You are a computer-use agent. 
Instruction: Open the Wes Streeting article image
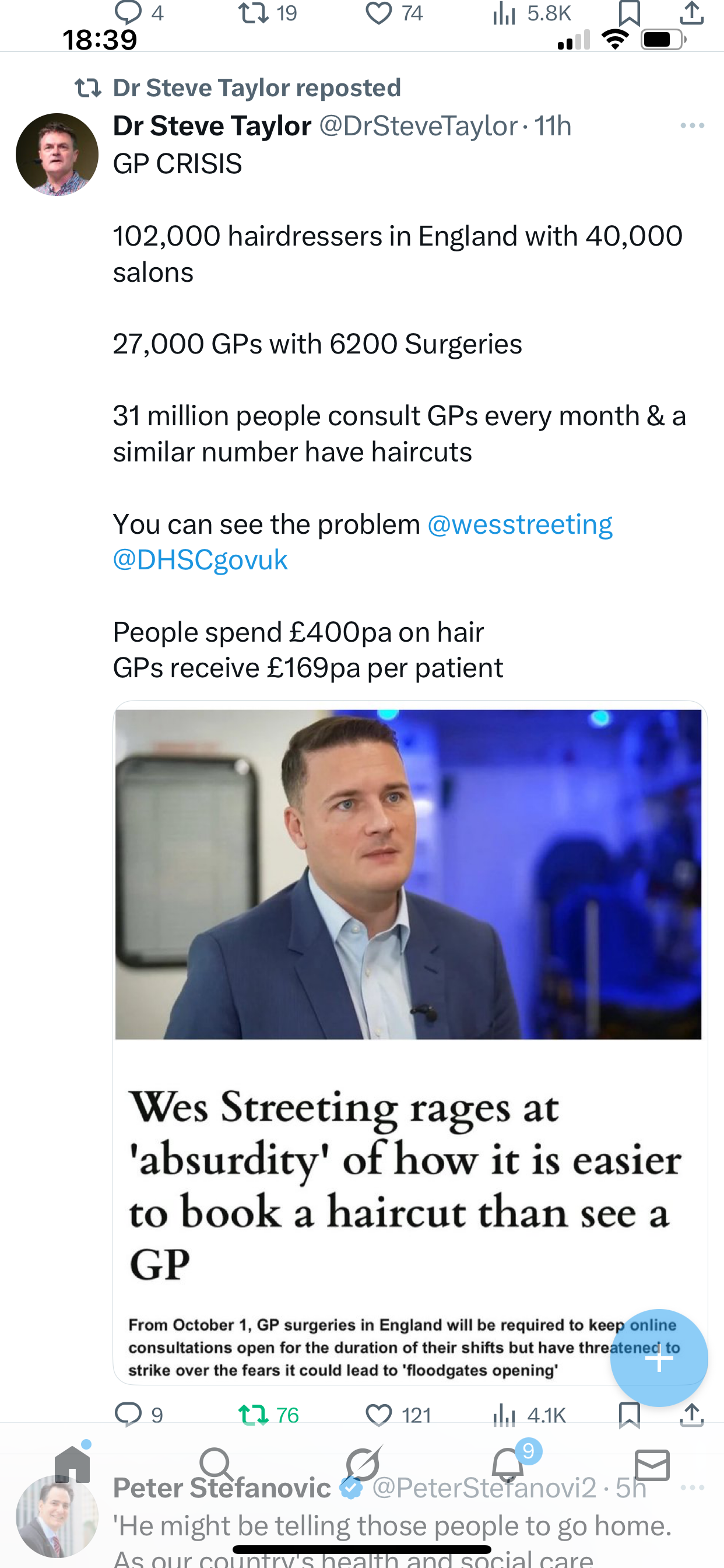click(x=408, y=874)
